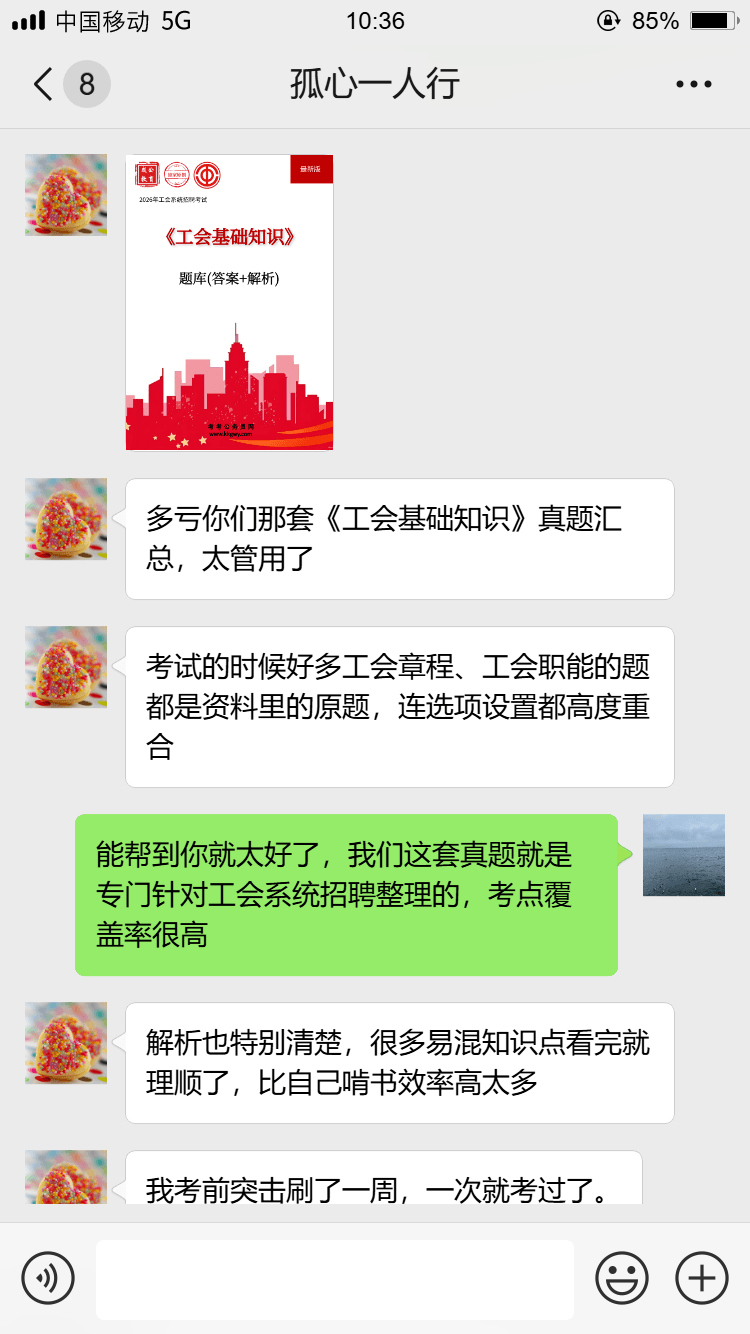Open the 工会基础知识 image attachment
This screenshot has height=1334, width=750.
coord(229,303)
